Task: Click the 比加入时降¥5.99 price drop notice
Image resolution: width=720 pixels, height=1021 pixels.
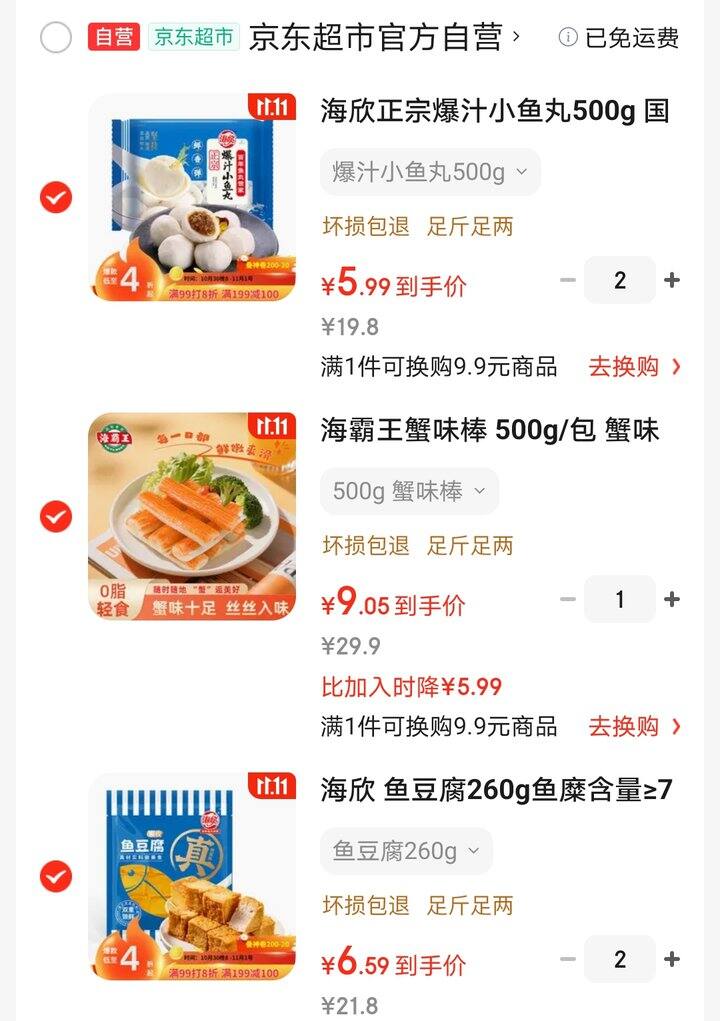Action: pyautogui.click(x=411, y=687)
